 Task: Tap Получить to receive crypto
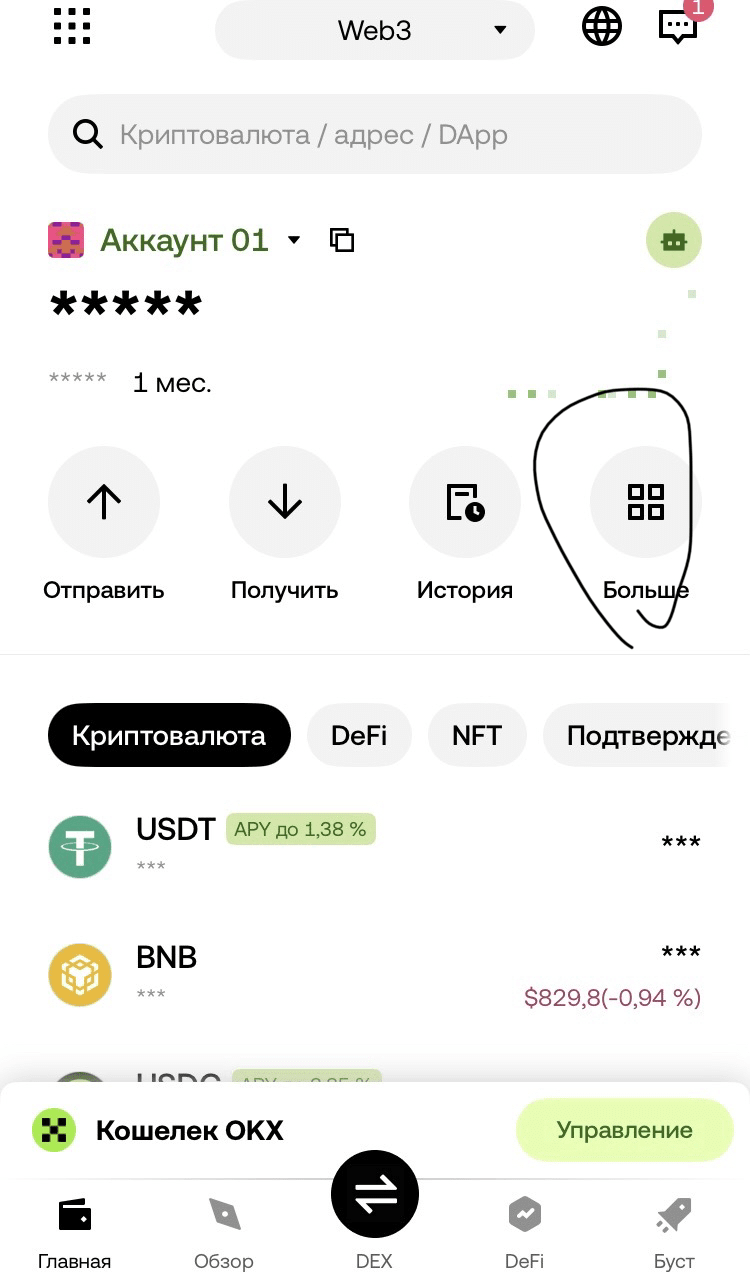[285, 502]
